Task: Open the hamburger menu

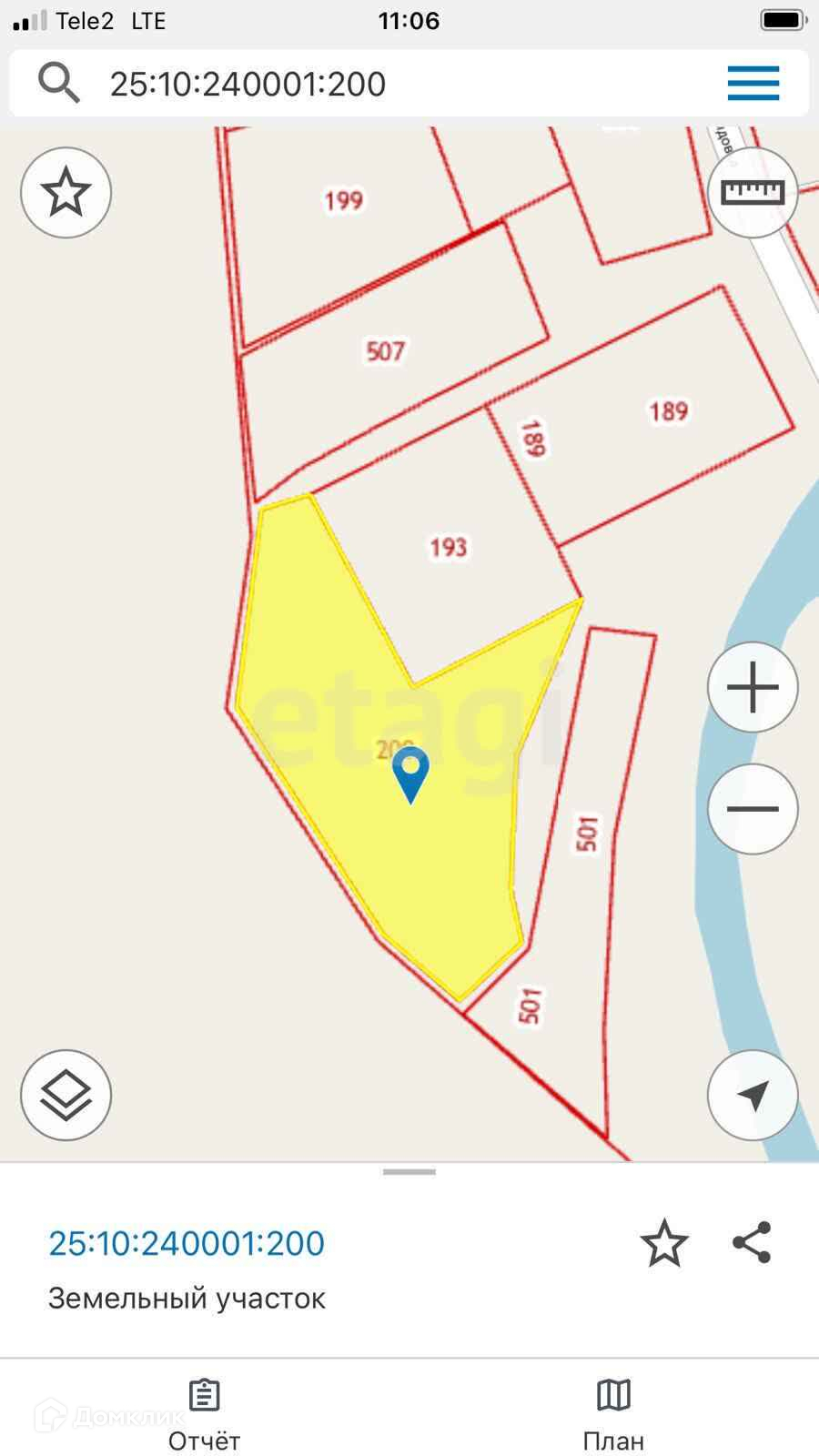Action: [753, 84]
